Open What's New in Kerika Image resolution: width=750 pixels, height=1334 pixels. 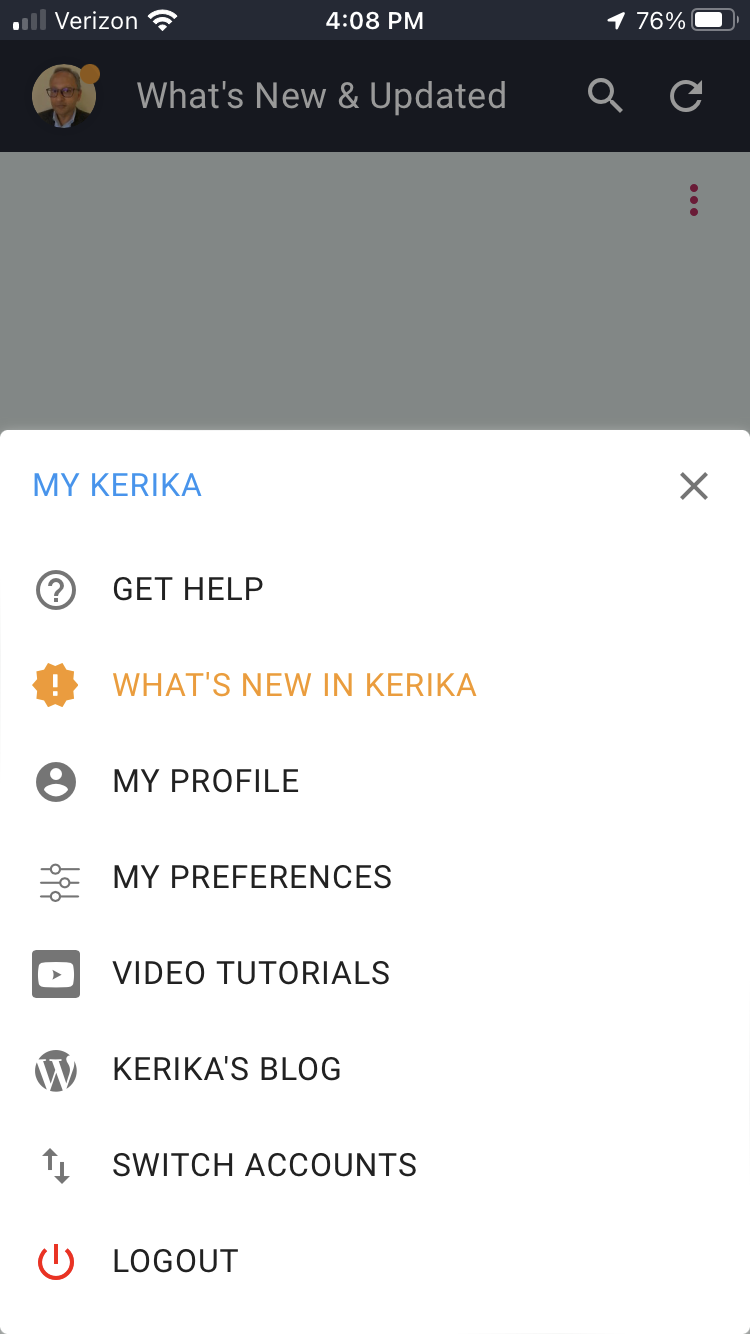coord(375,685)
